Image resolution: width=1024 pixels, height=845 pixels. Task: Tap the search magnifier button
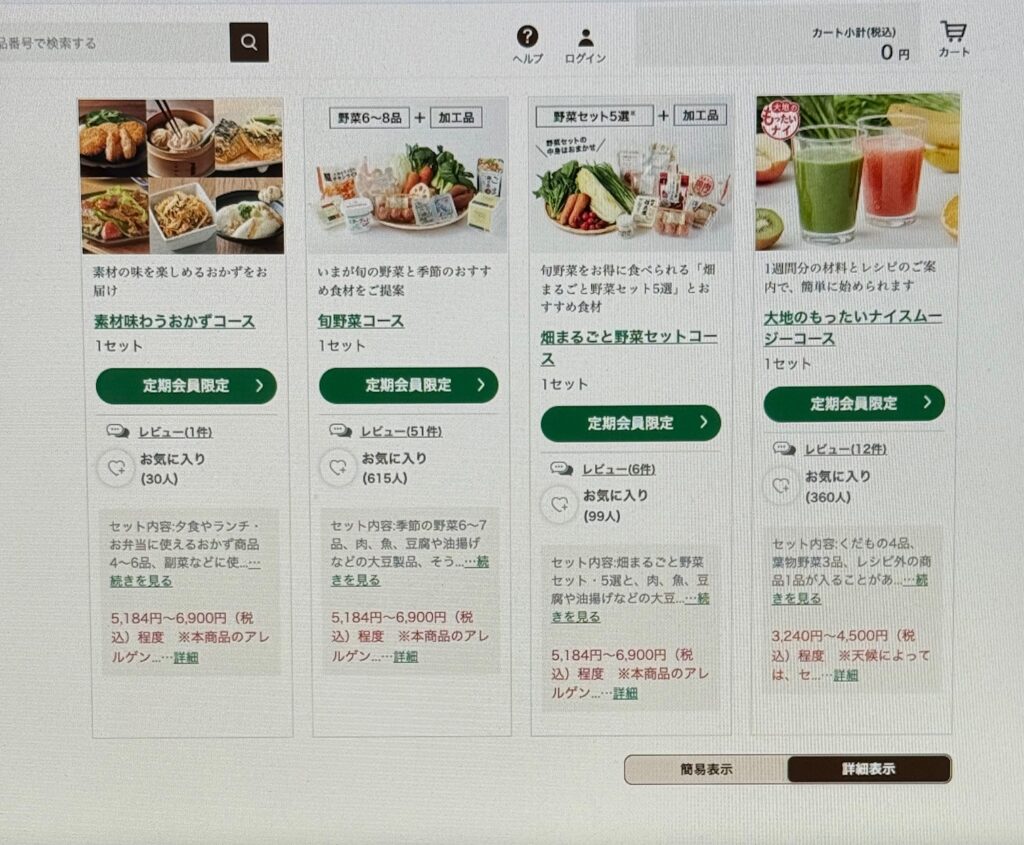pyautogui.click(x=249, y=42)
